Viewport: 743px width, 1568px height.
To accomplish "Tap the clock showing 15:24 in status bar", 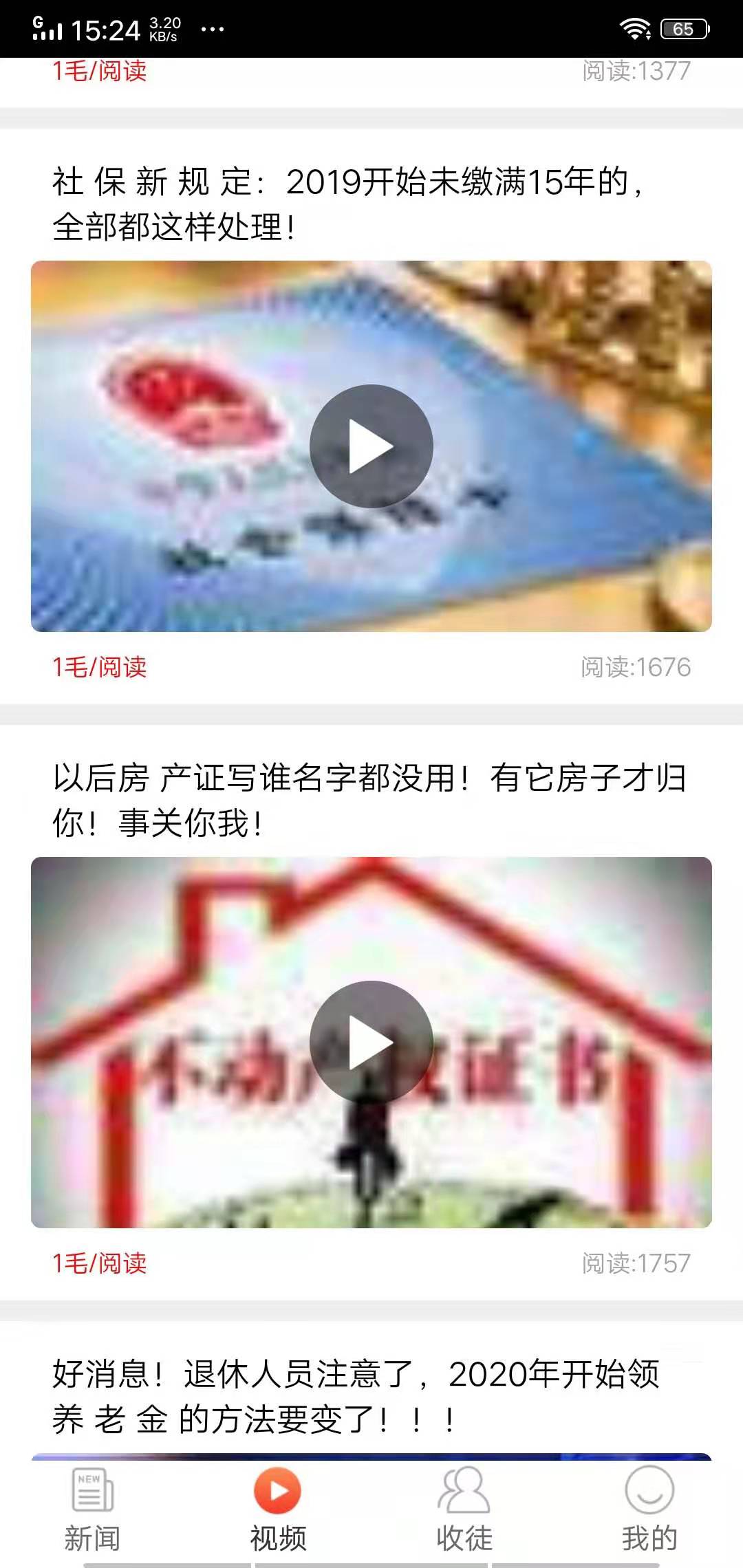I will pyautogui.click(x=107, y=28).
